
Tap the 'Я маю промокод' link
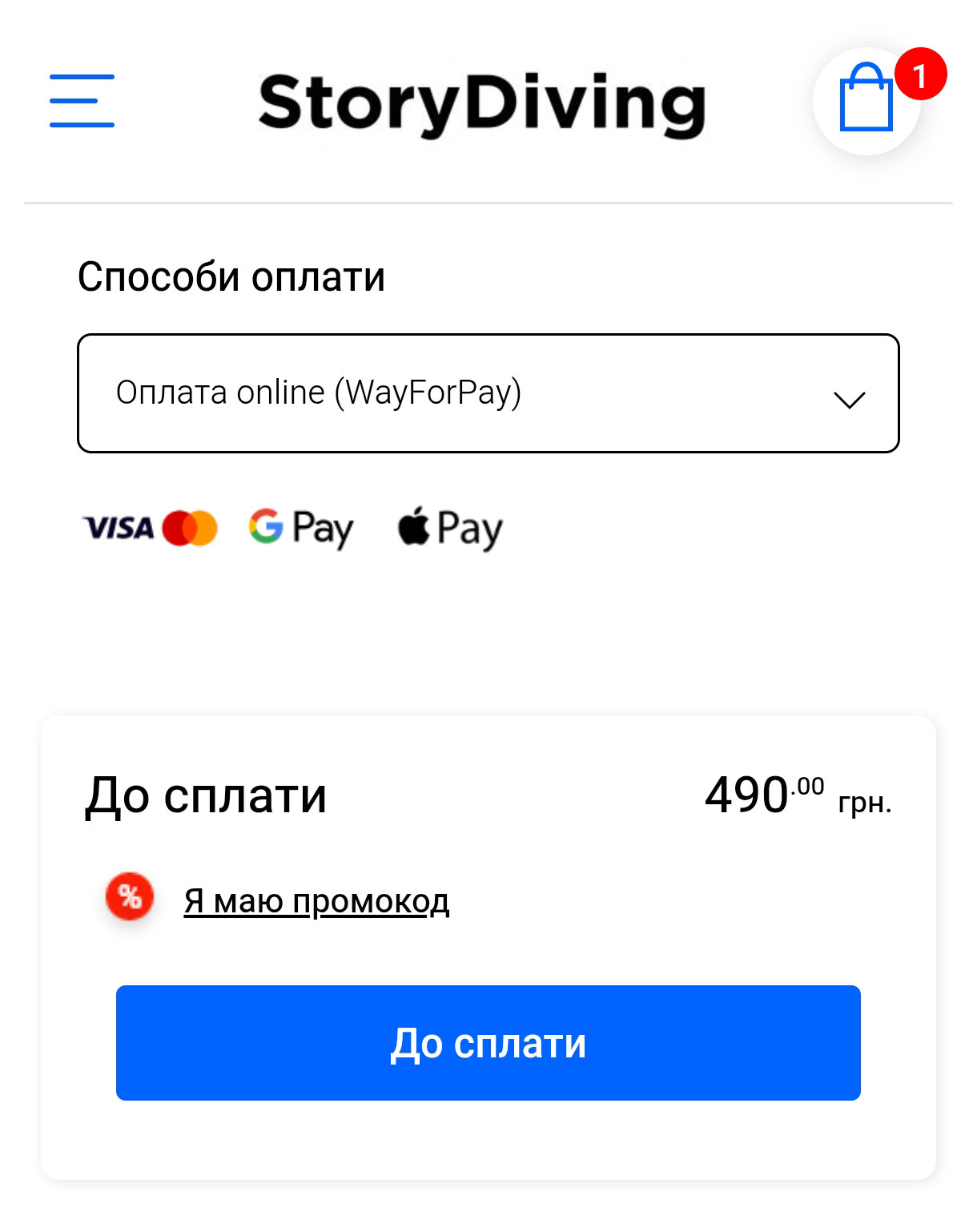316,901
